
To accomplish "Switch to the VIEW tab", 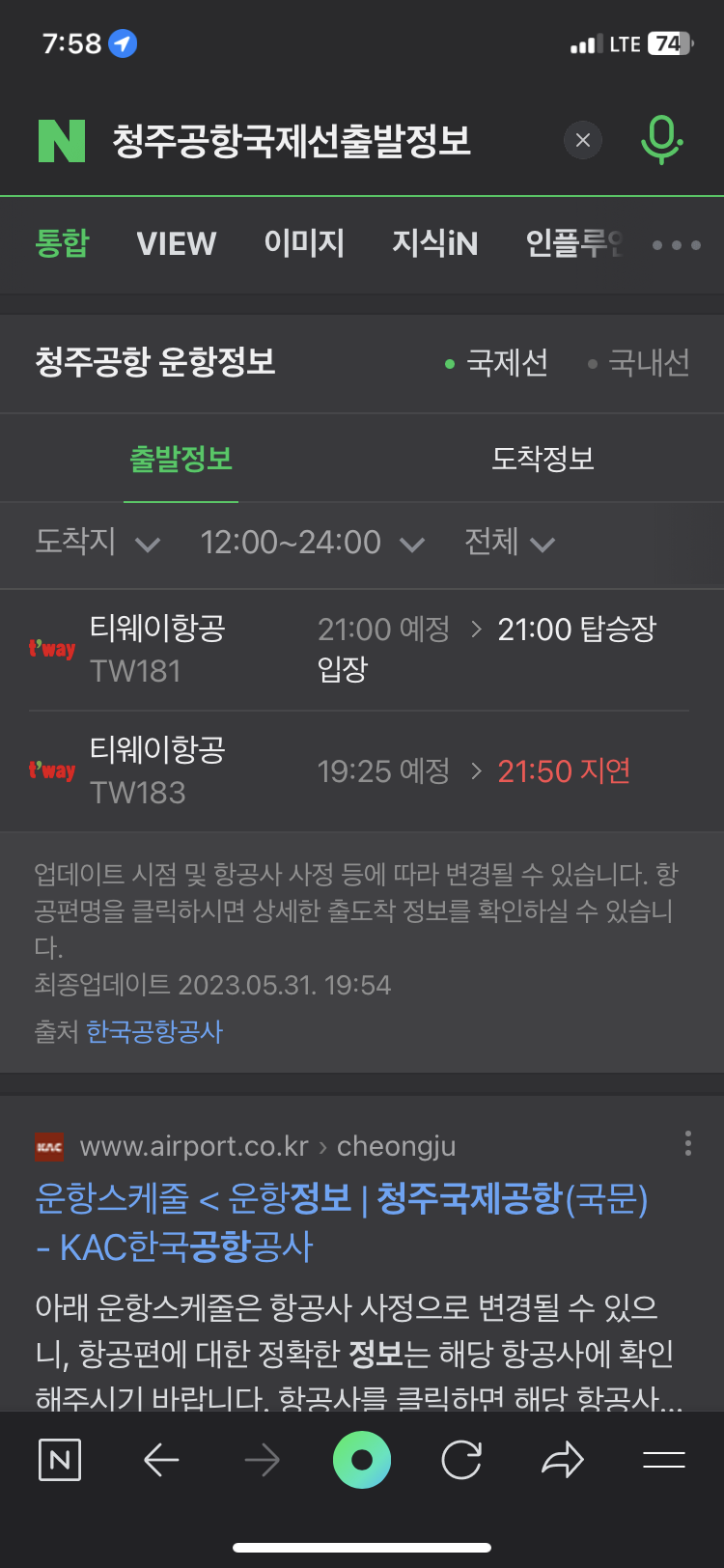I will click(x=177, y=243).
